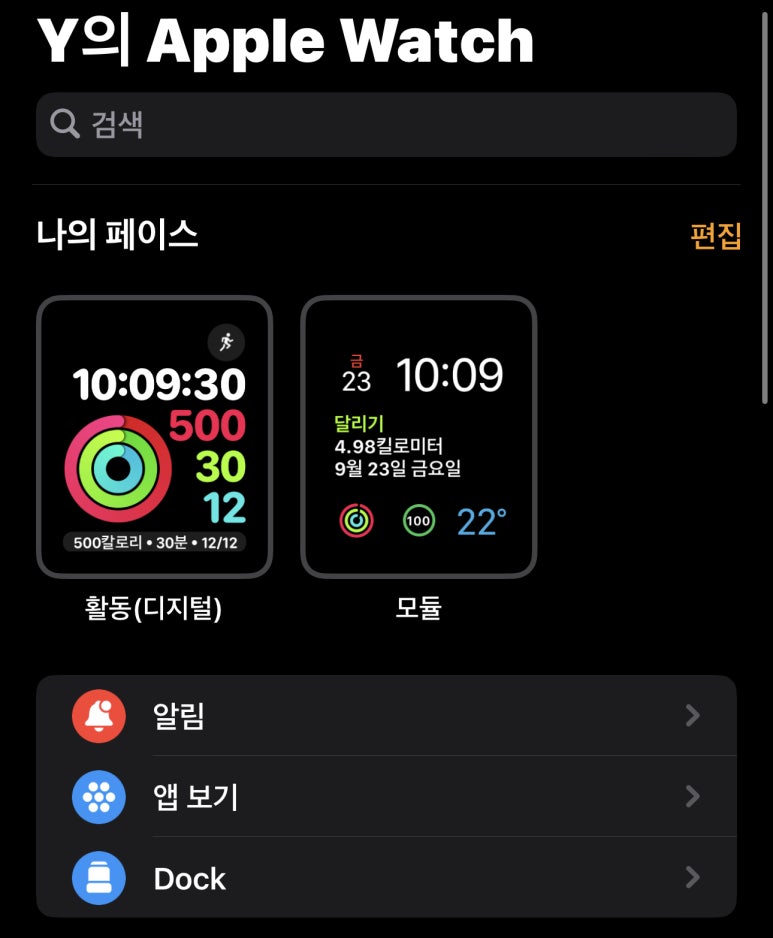Screen dimensions: 773x938
Task: Open the 앱 보기 settings
Action: [386, 797]
